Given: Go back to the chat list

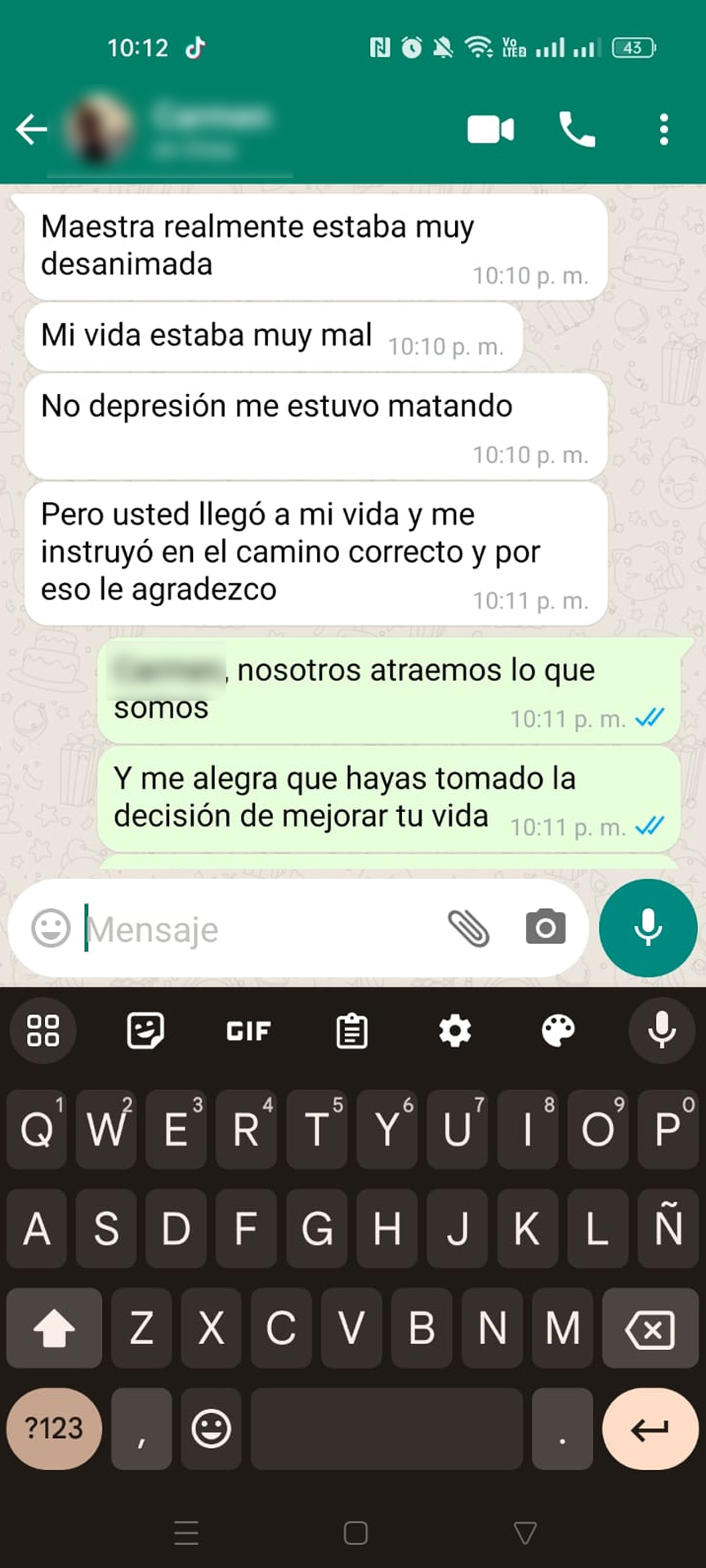Looking at the screenshot, I should [x=32, y=129].
